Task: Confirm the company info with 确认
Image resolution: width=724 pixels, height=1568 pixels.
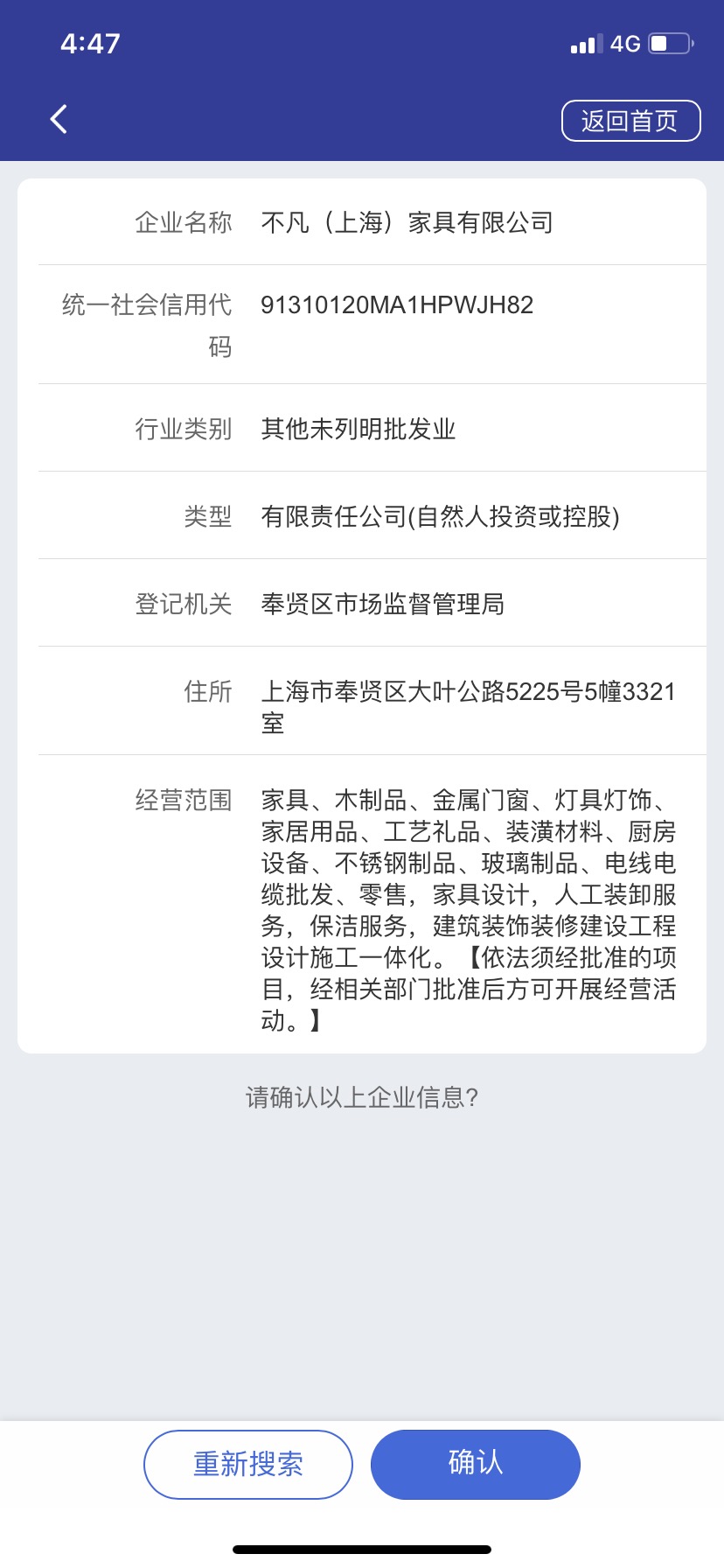Action: tap(476, 1464)
